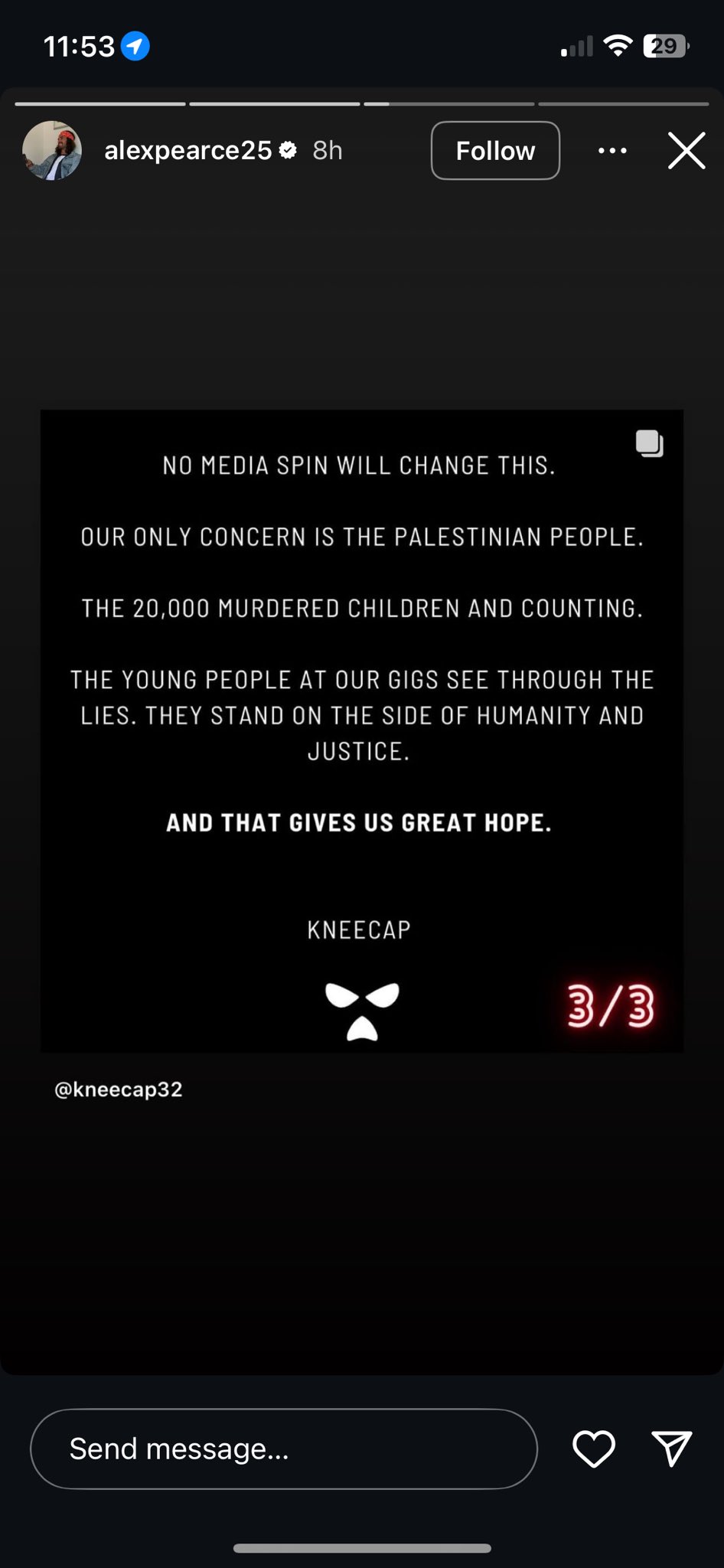Image resolution: width=724 pixels, height=1568 pixels.
Task: Like this story with the heart
Action: click(594, 1449)
